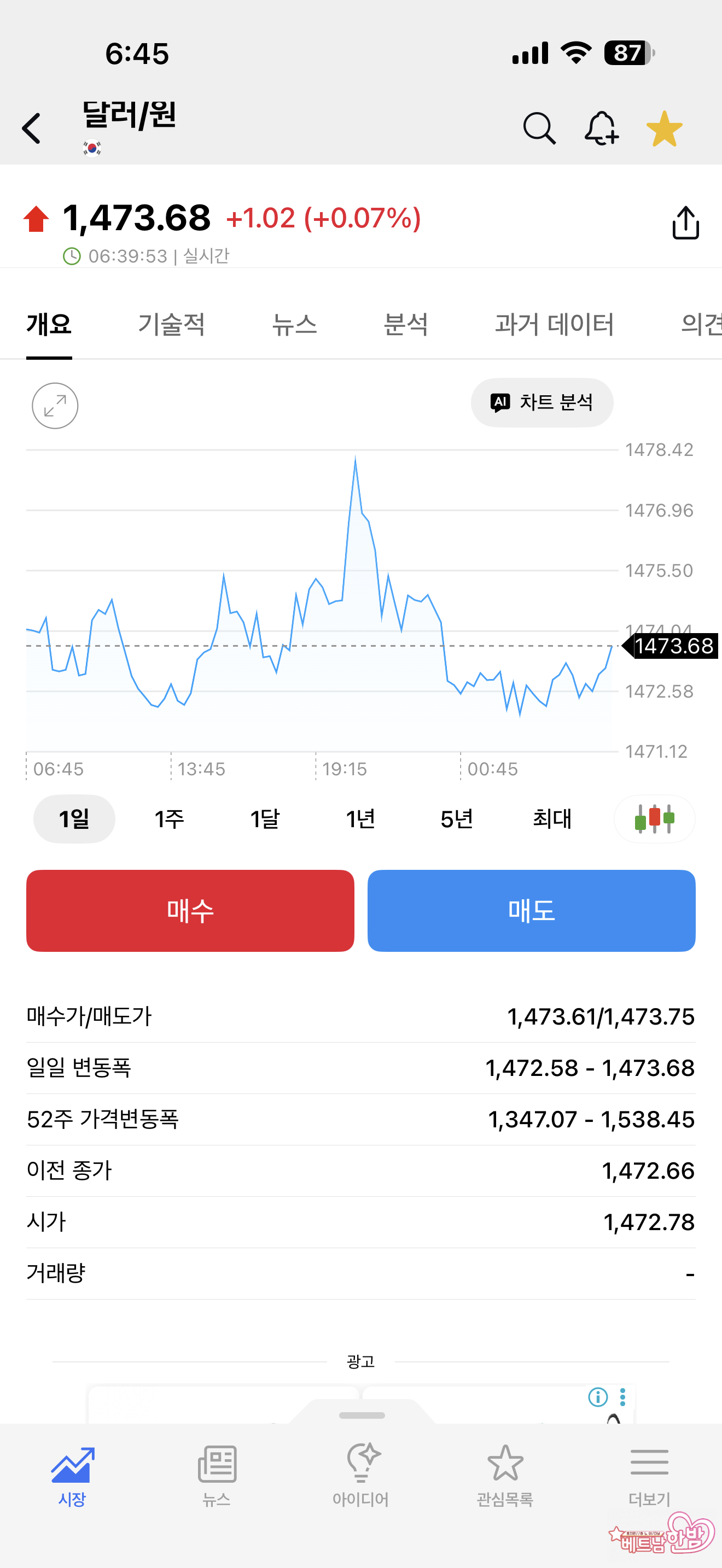
Task: Share the 달러/원 quote
Action: click(x=685, y=223)
